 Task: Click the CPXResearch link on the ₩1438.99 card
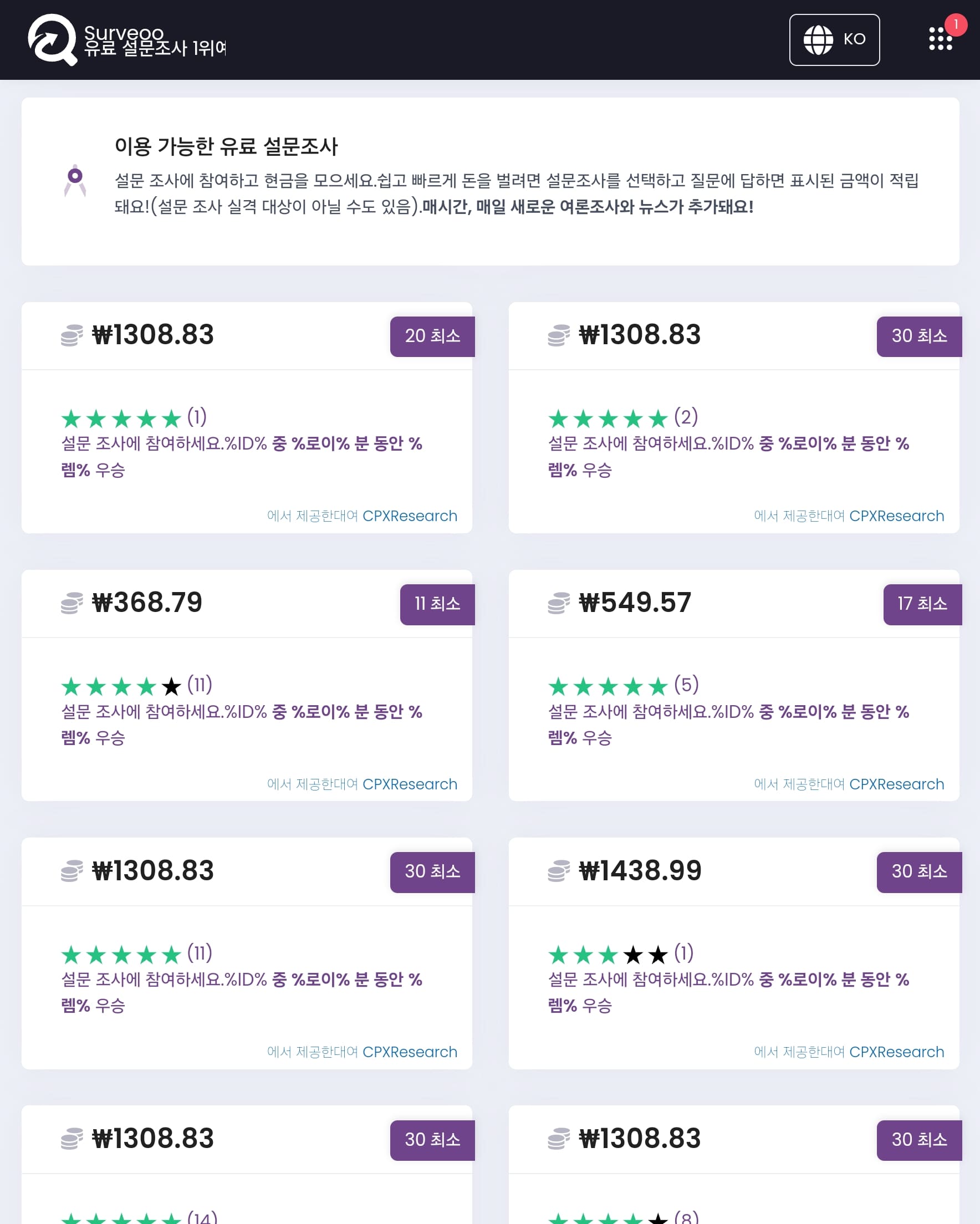coord(896,1052)
